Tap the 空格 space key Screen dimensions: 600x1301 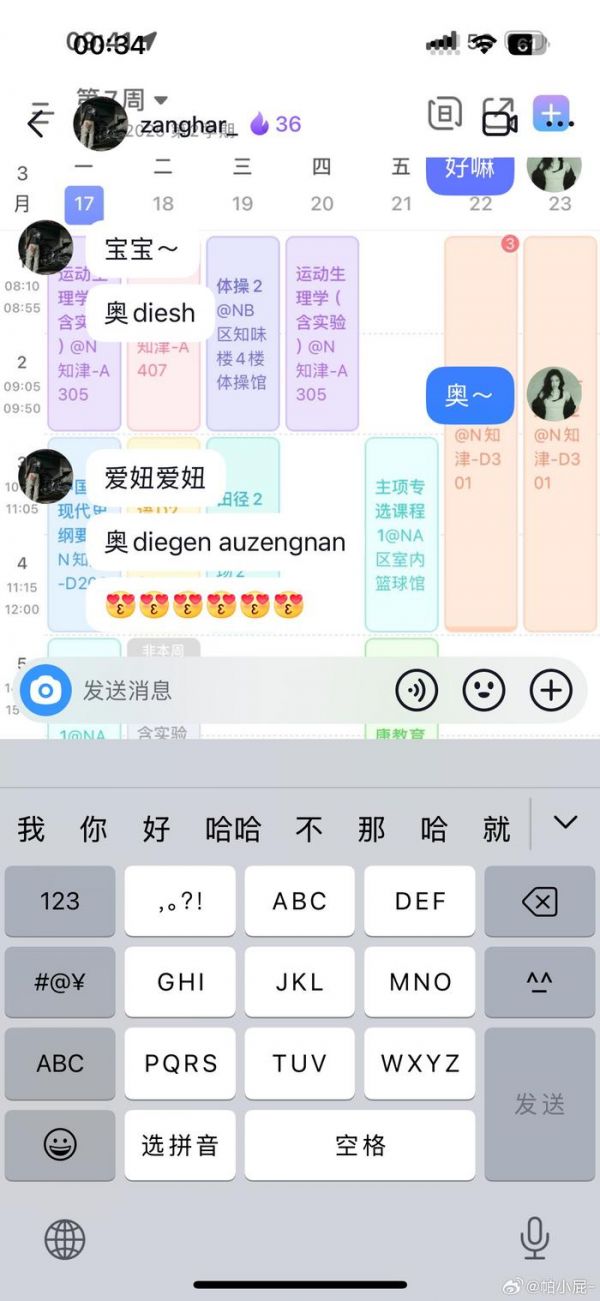tap(360, 1145)
